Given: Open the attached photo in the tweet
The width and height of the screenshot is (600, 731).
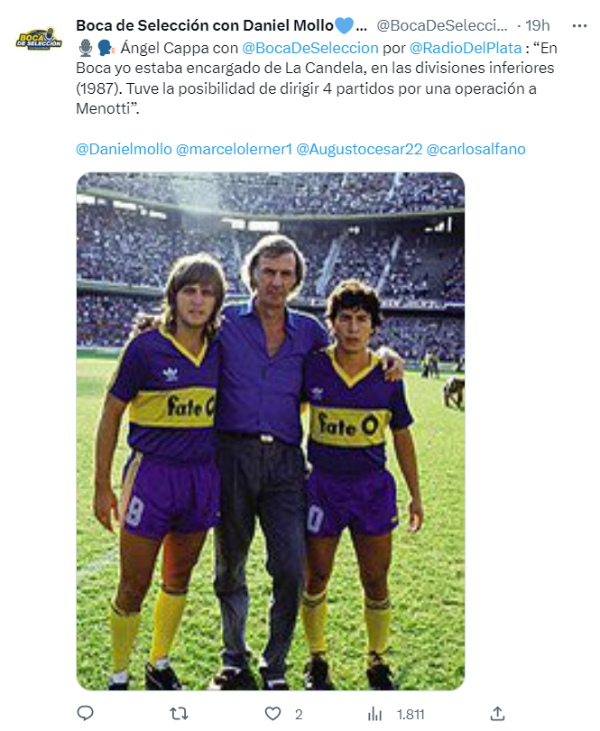Looking at the screenshot, I should pyautogui.click(x=270, y=430).
